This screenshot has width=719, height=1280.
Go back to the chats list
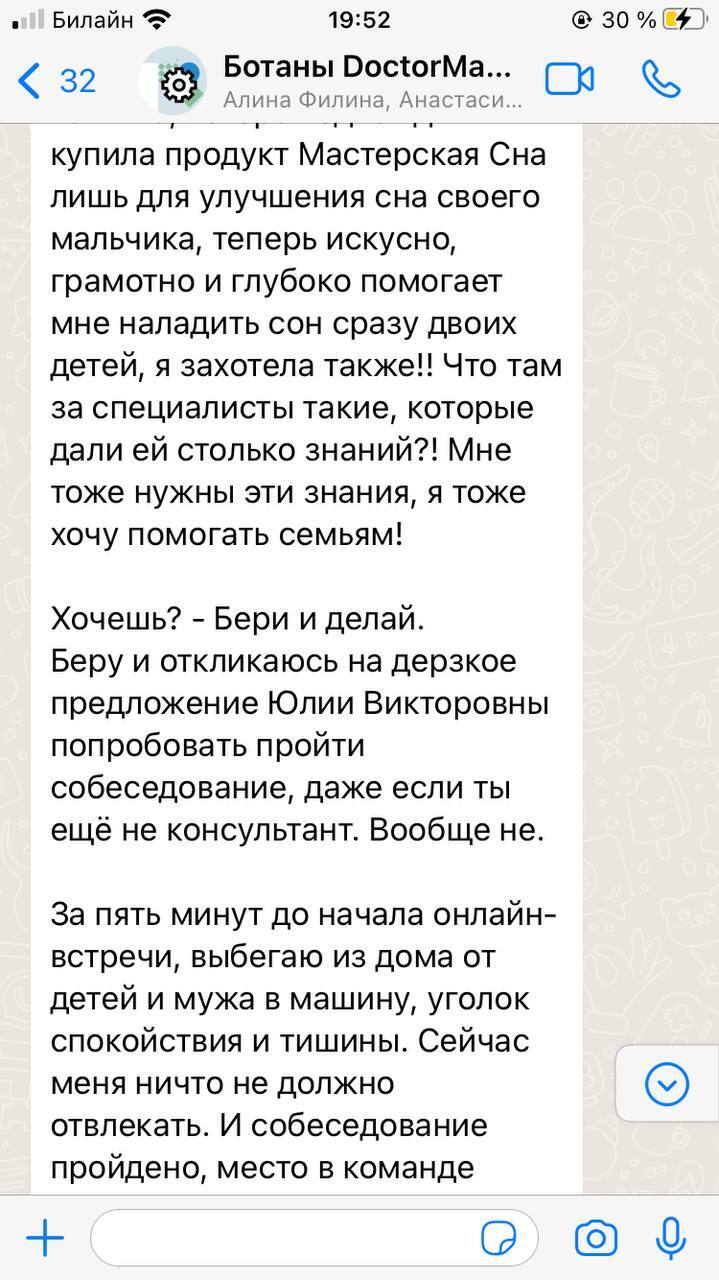(55, 80)
